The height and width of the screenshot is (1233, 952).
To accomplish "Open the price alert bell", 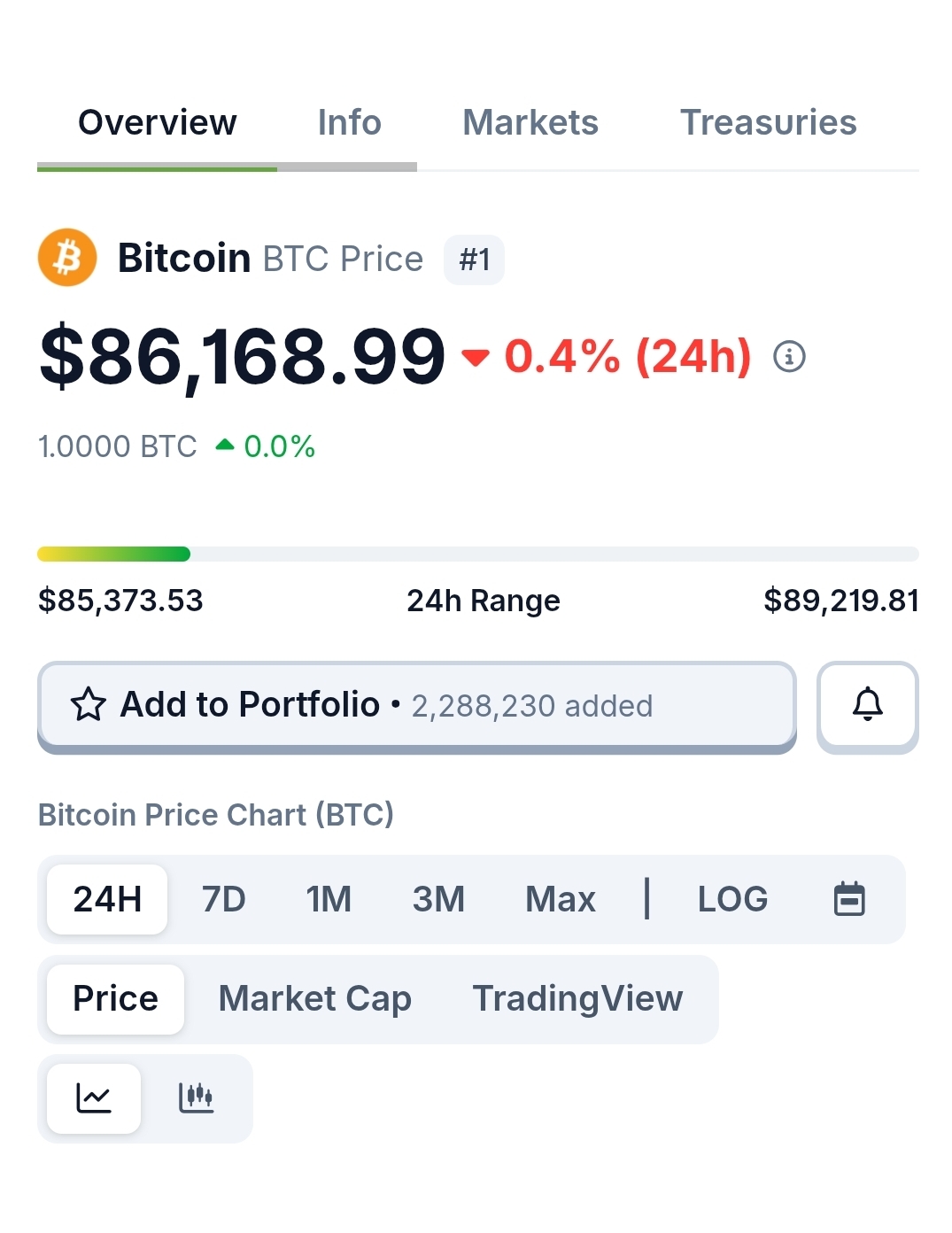I will tap(867, 705).
